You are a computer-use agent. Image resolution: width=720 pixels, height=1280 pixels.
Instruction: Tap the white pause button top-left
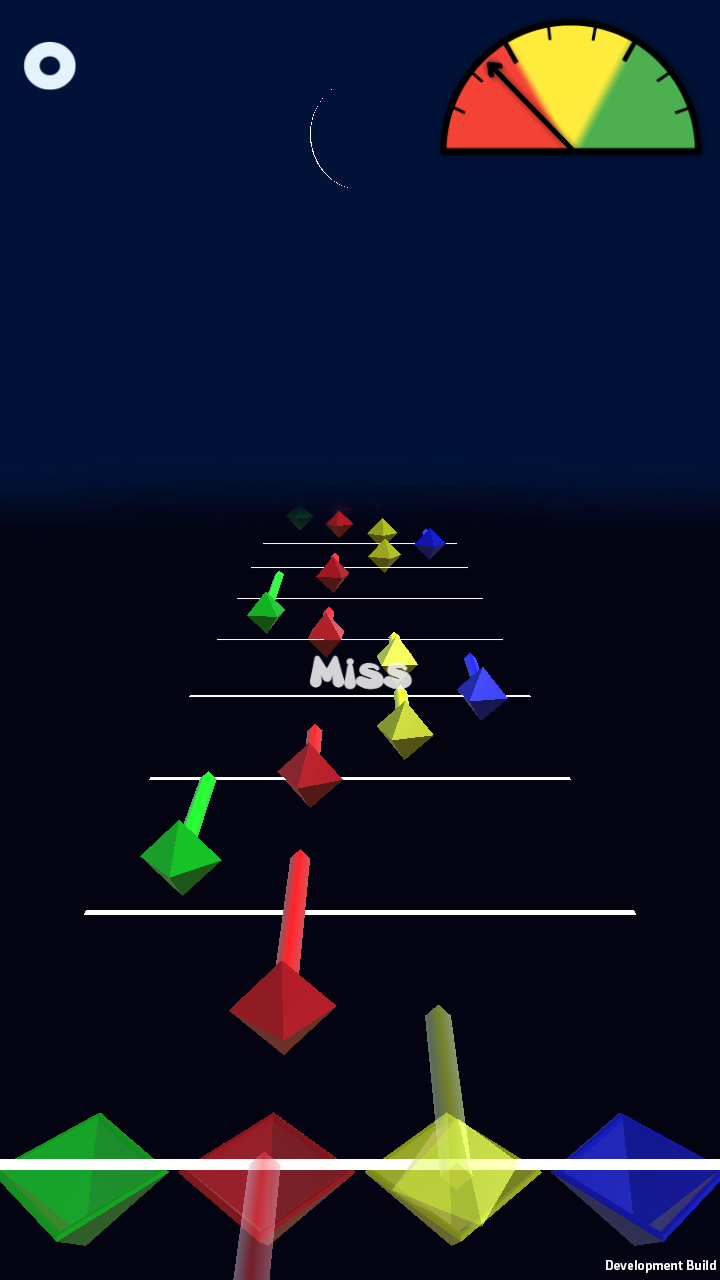point(48,65)
